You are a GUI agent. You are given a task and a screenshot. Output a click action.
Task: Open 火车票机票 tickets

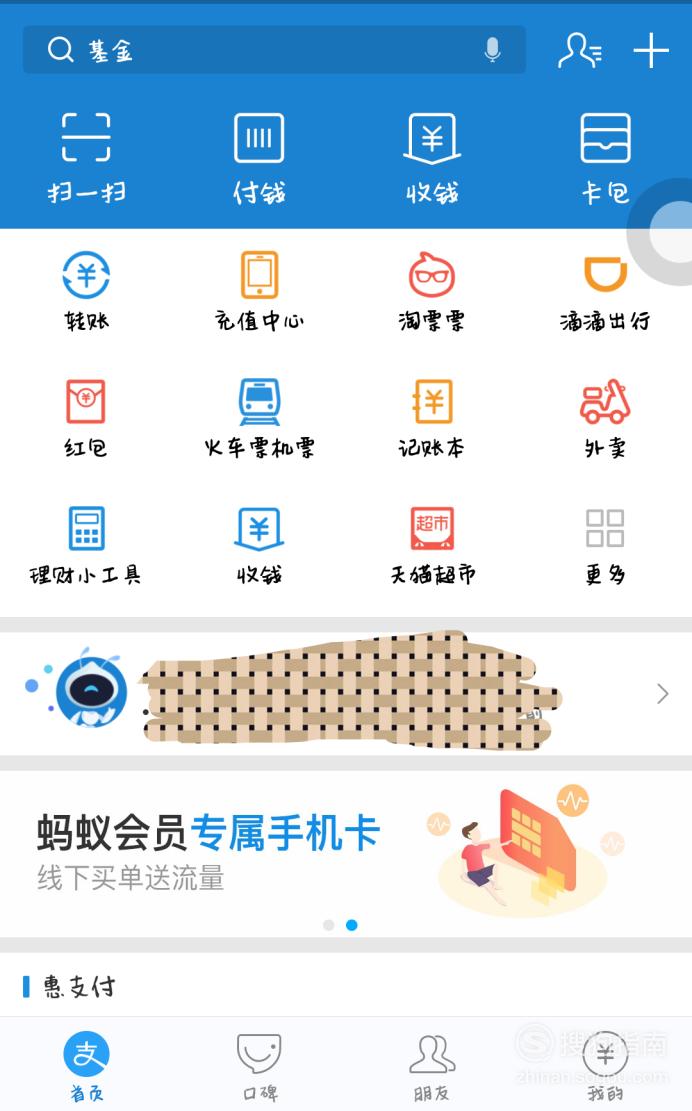tap(259, 418)
